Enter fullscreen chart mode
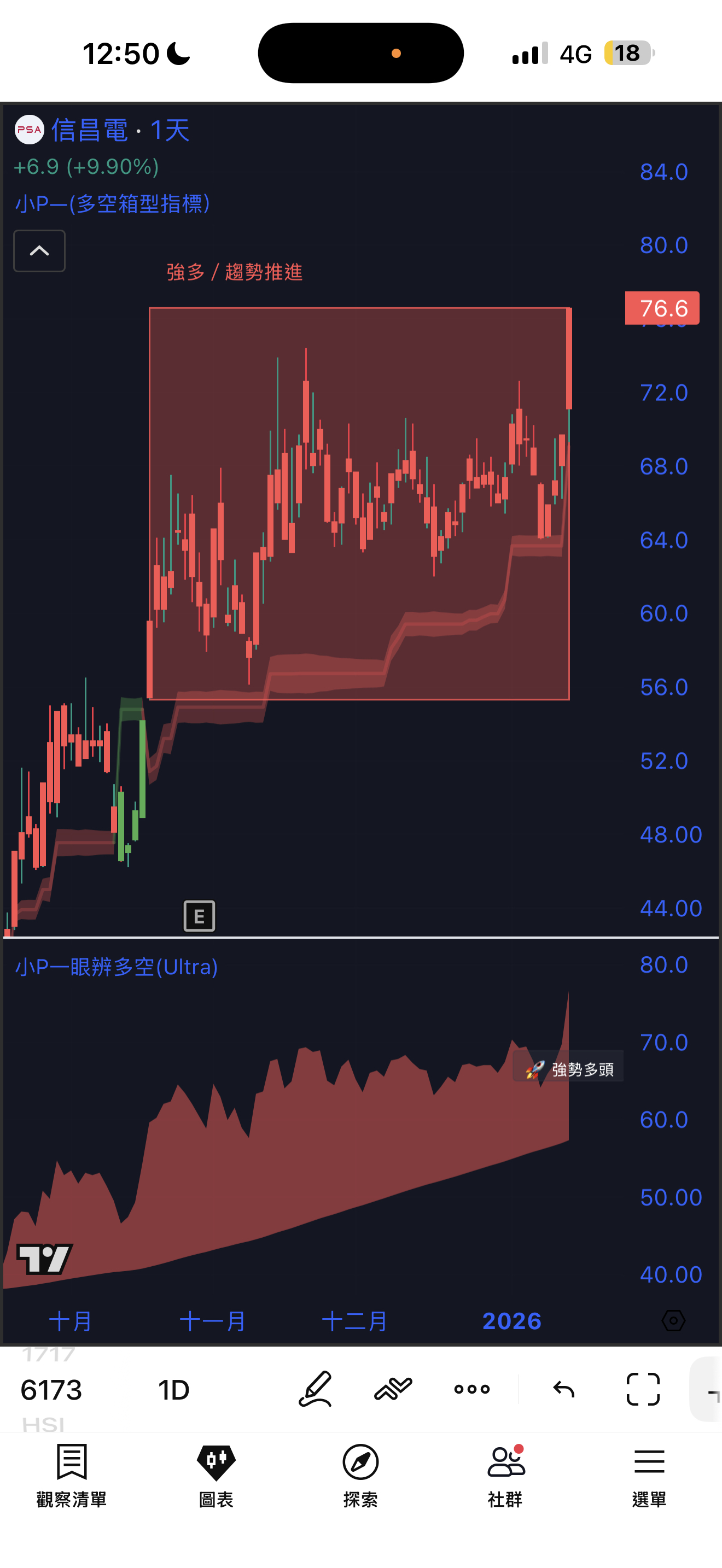 pyautogui.click(x=643, y=1389)
